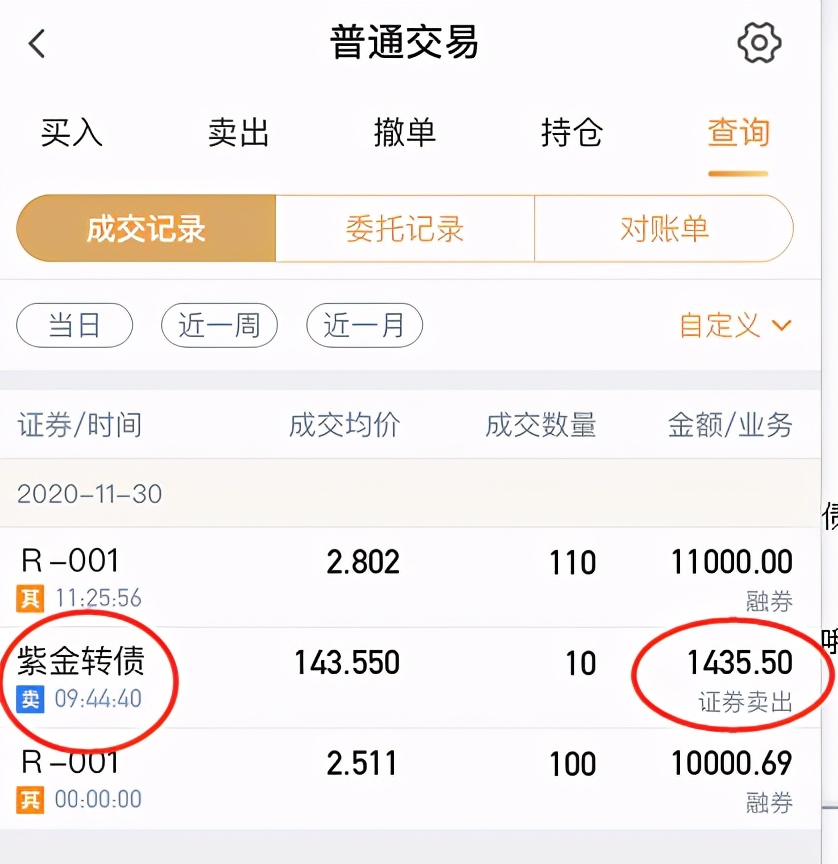Toggle the 近一月 date range filter
The width and height of the screenshot is (838, 864).
click(x=364, y=325)
